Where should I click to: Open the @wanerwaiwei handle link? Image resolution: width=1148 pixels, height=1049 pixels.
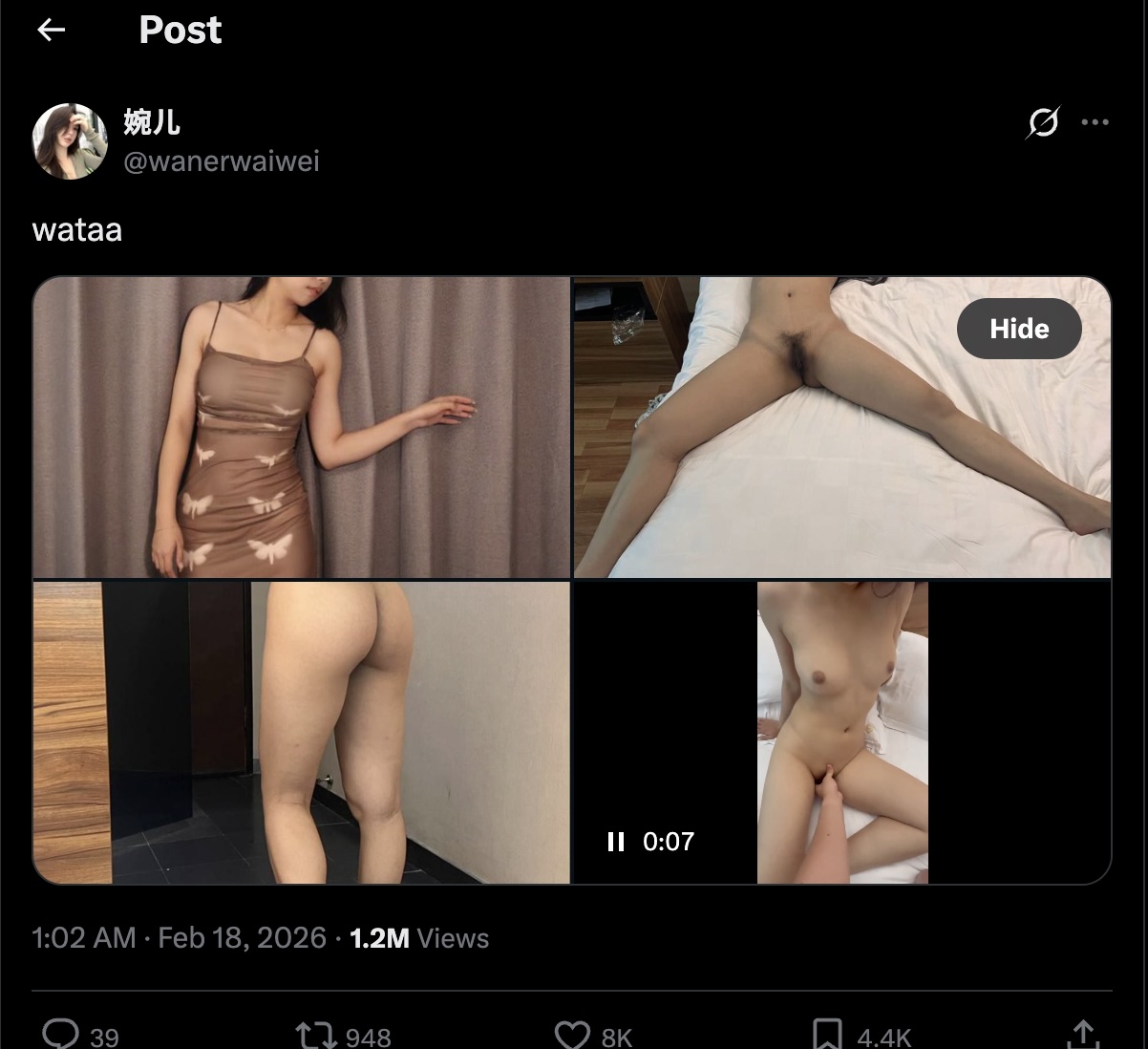pyautogui.click(x=222, y=161)
